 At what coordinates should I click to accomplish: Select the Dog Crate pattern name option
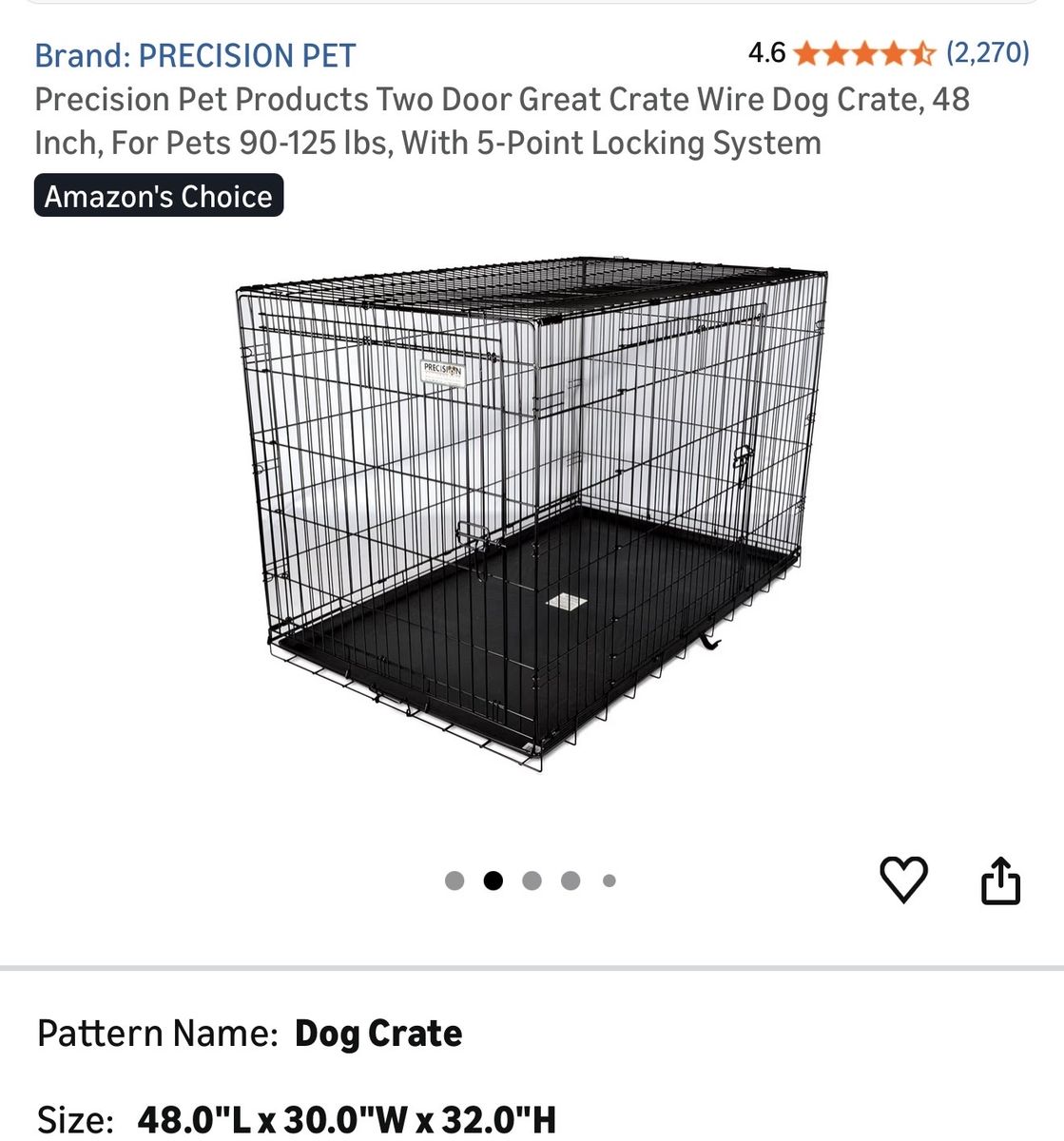376,1032
